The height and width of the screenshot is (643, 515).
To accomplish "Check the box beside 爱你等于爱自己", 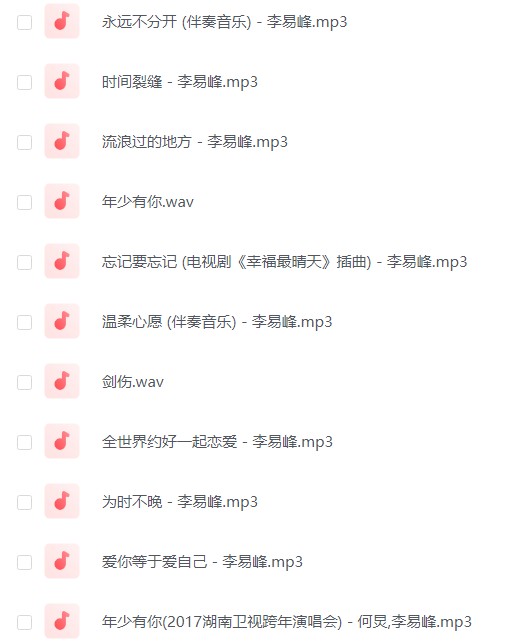I will [24, 562].
